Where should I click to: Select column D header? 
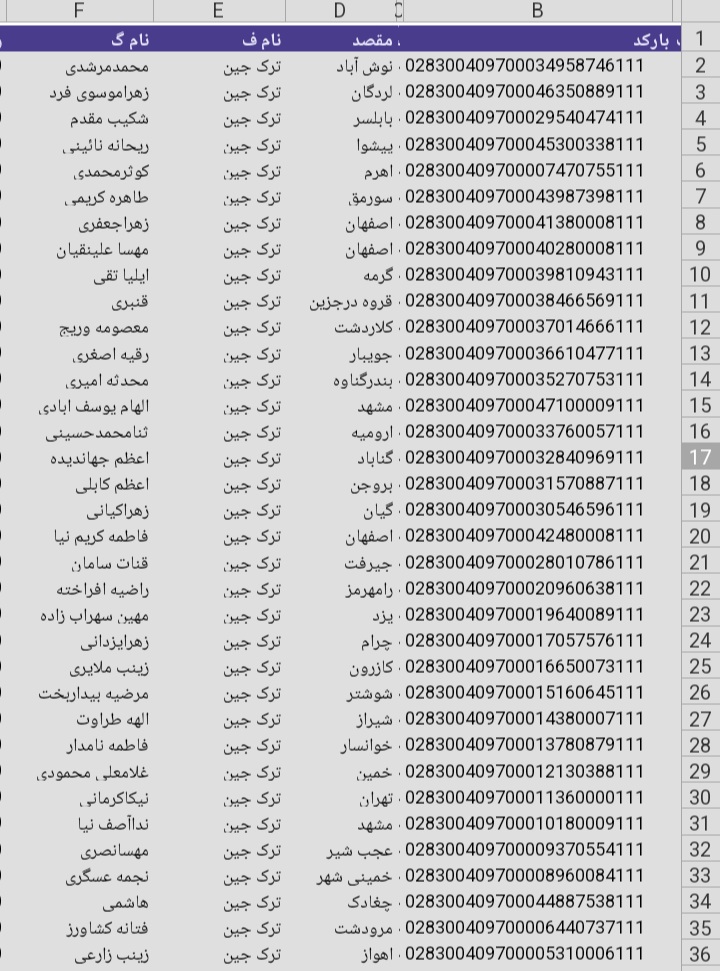[x=339, y=11]
